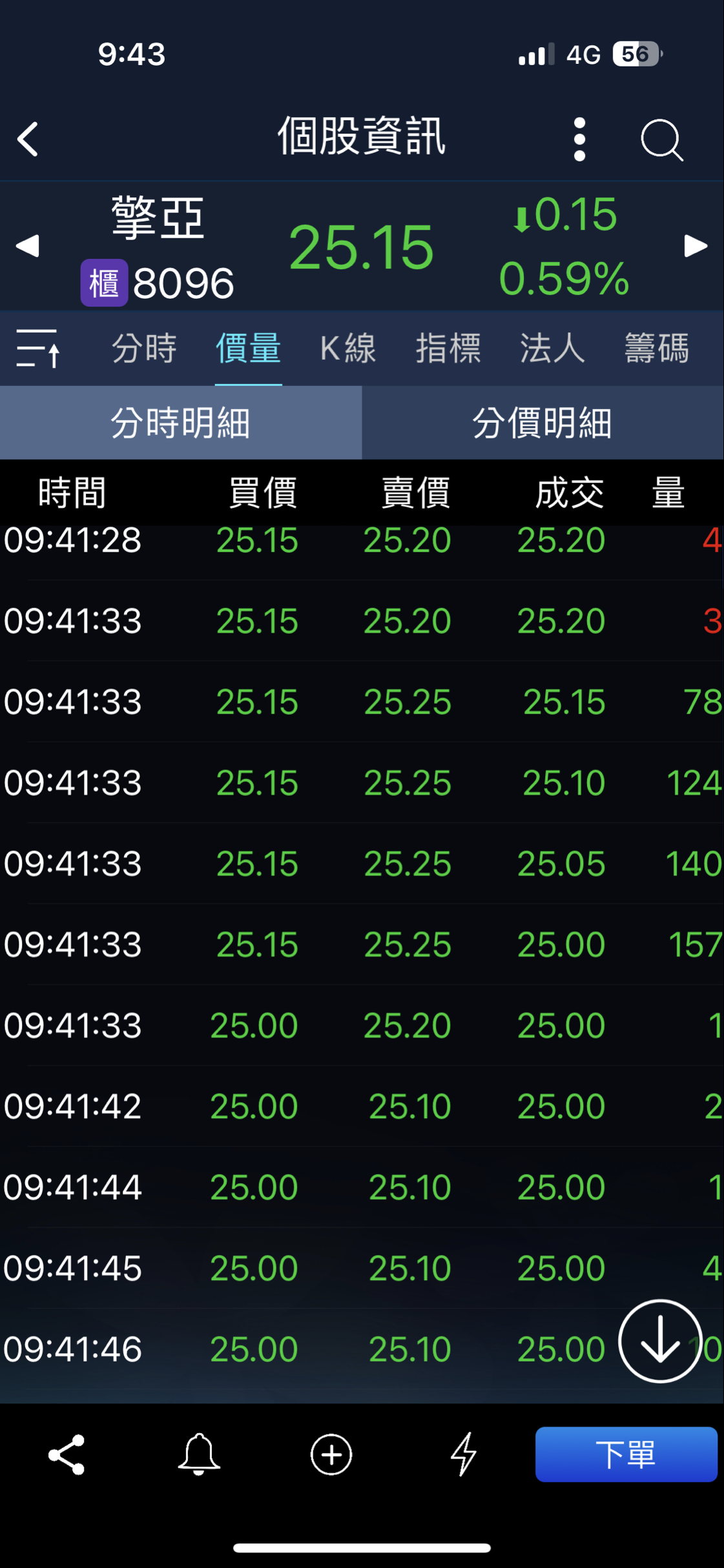Open the stock search magnifier
Viewport: 724px width, 1568px height.
661,139
